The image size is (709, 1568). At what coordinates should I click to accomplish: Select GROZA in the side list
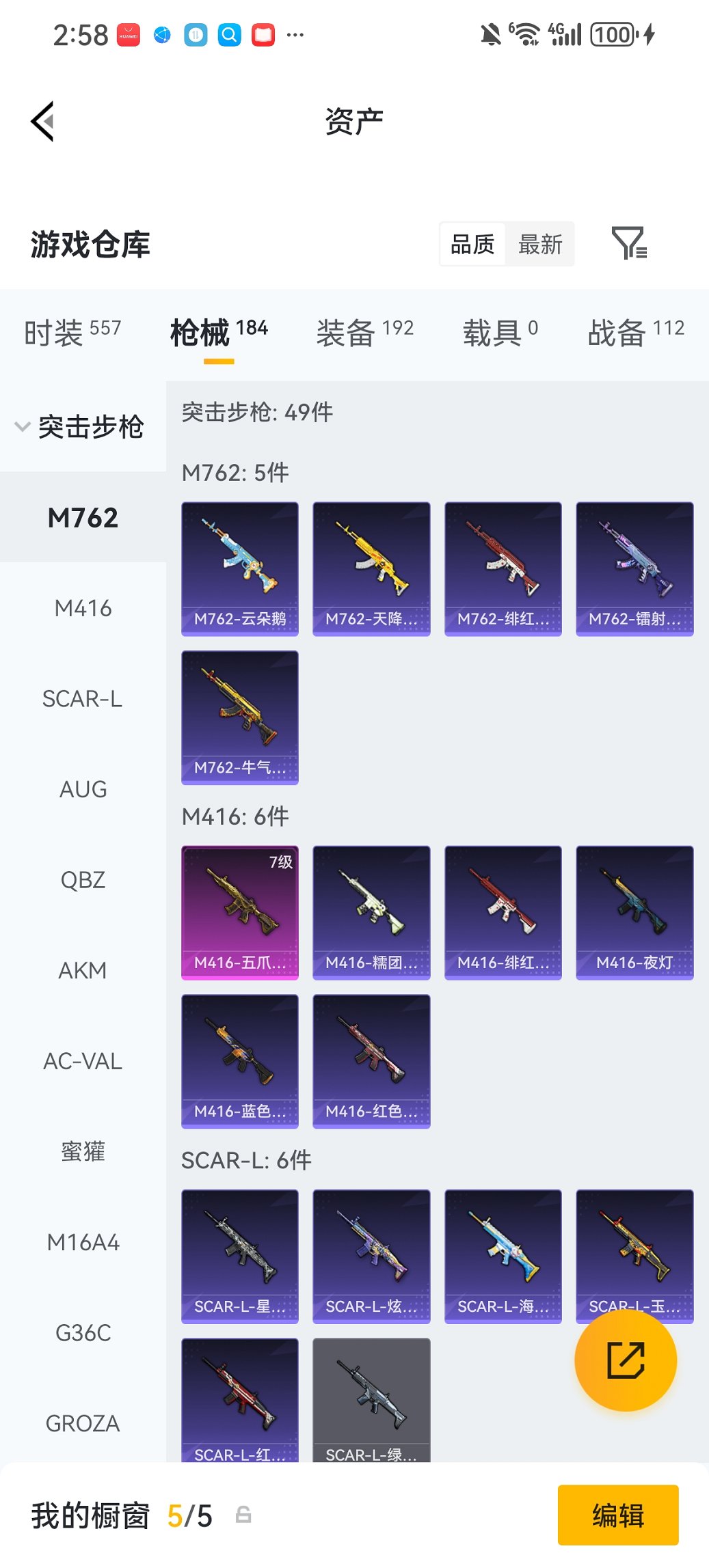(x=83, y=1423)
